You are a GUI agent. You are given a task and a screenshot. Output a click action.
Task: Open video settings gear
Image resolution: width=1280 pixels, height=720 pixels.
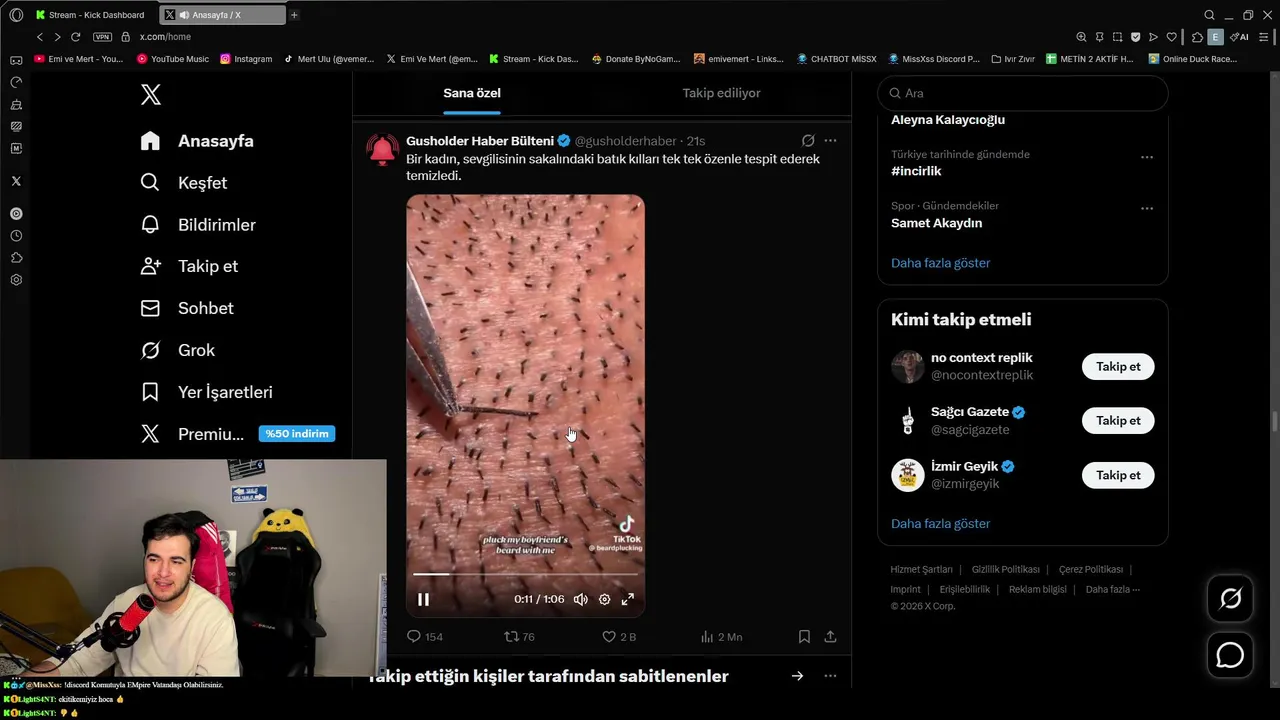click(604, 599)
